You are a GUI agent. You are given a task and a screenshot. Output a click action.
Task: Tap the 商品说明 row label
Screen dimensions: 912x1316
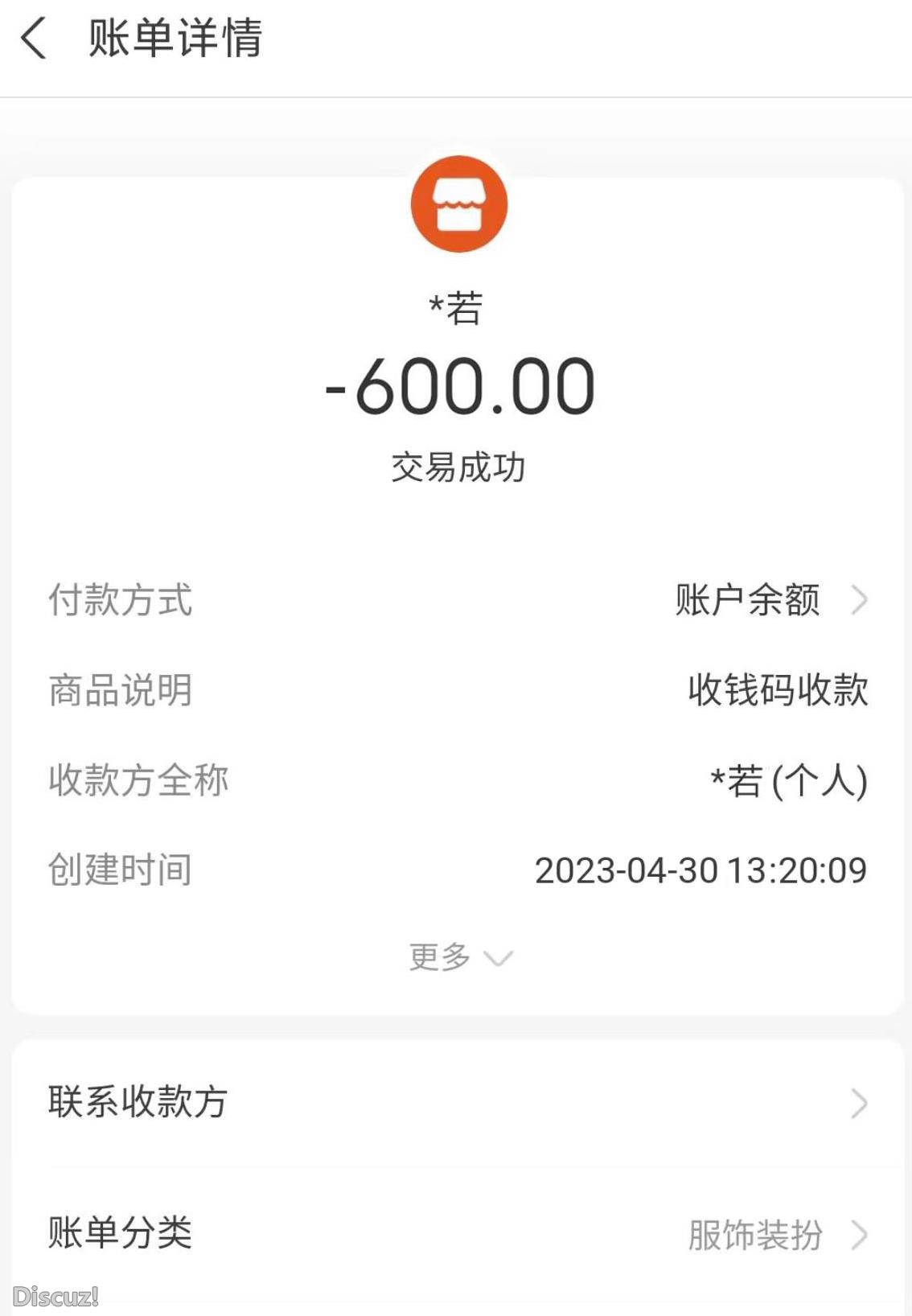click(x=120, y=690)
